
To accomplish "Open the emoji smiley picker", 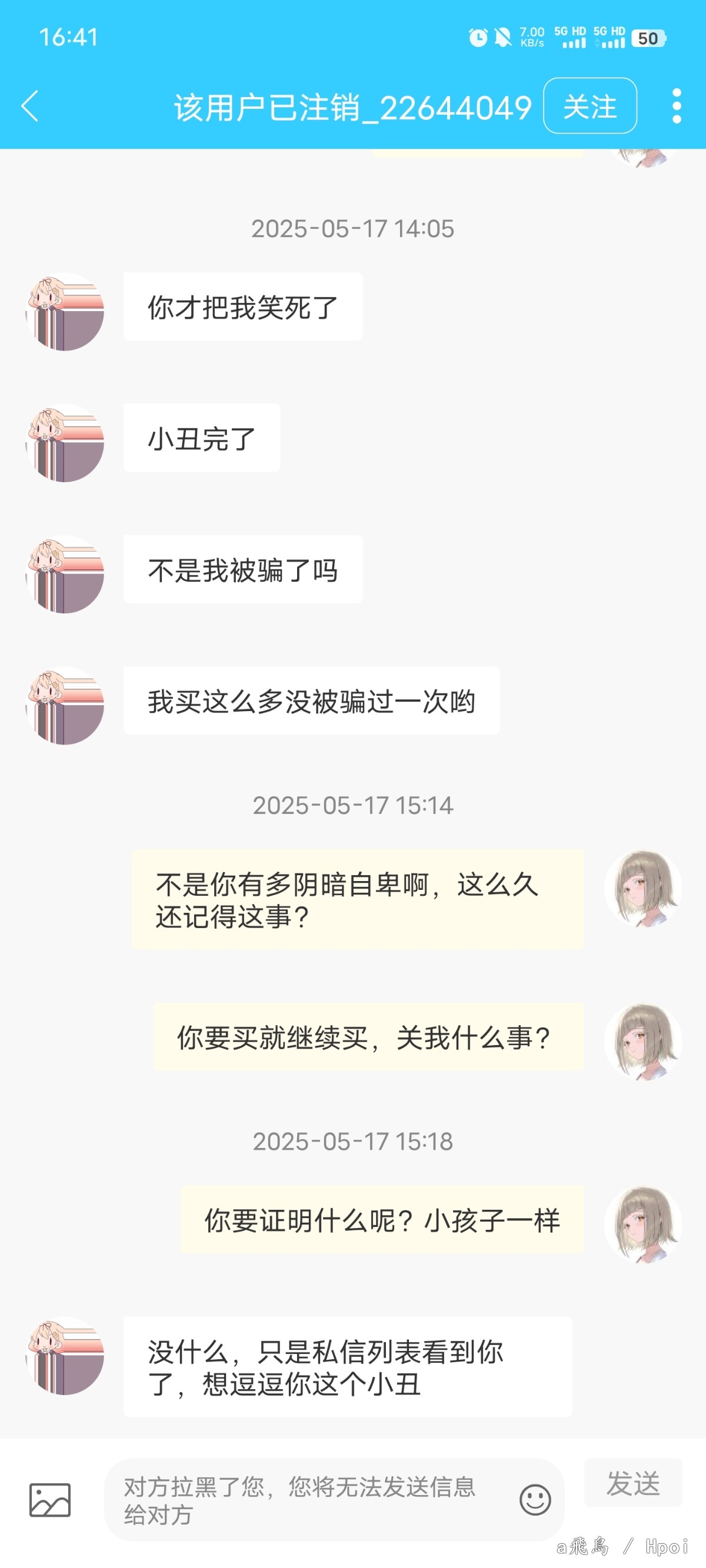I will coord(535,1499).
